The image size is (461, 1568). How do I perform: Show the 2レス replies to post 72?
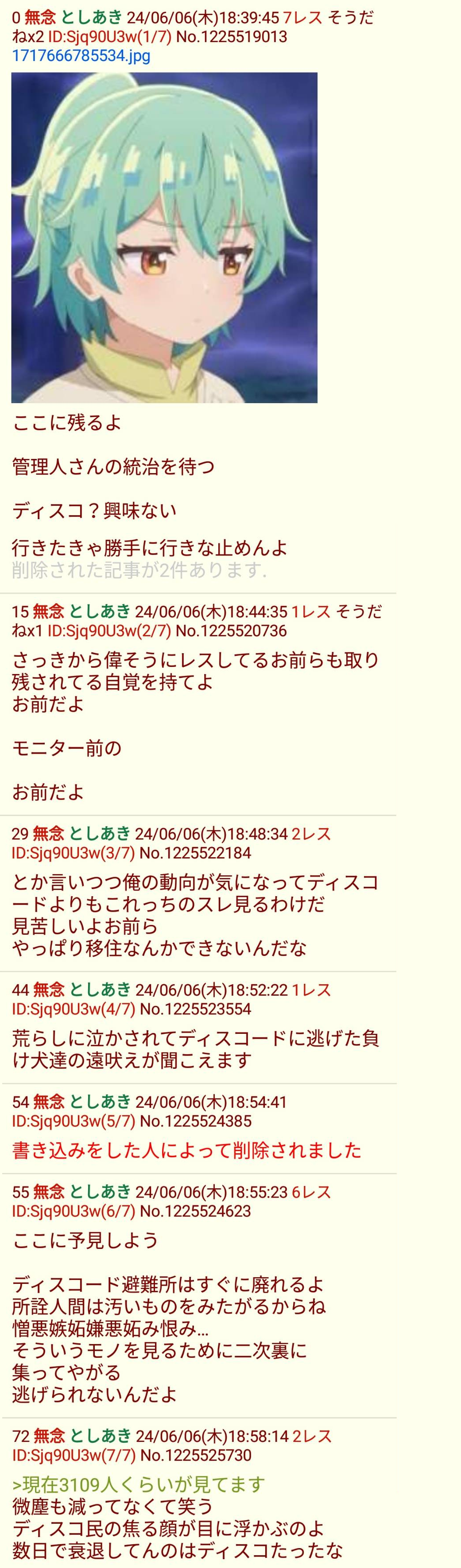tap(312, 1437)
